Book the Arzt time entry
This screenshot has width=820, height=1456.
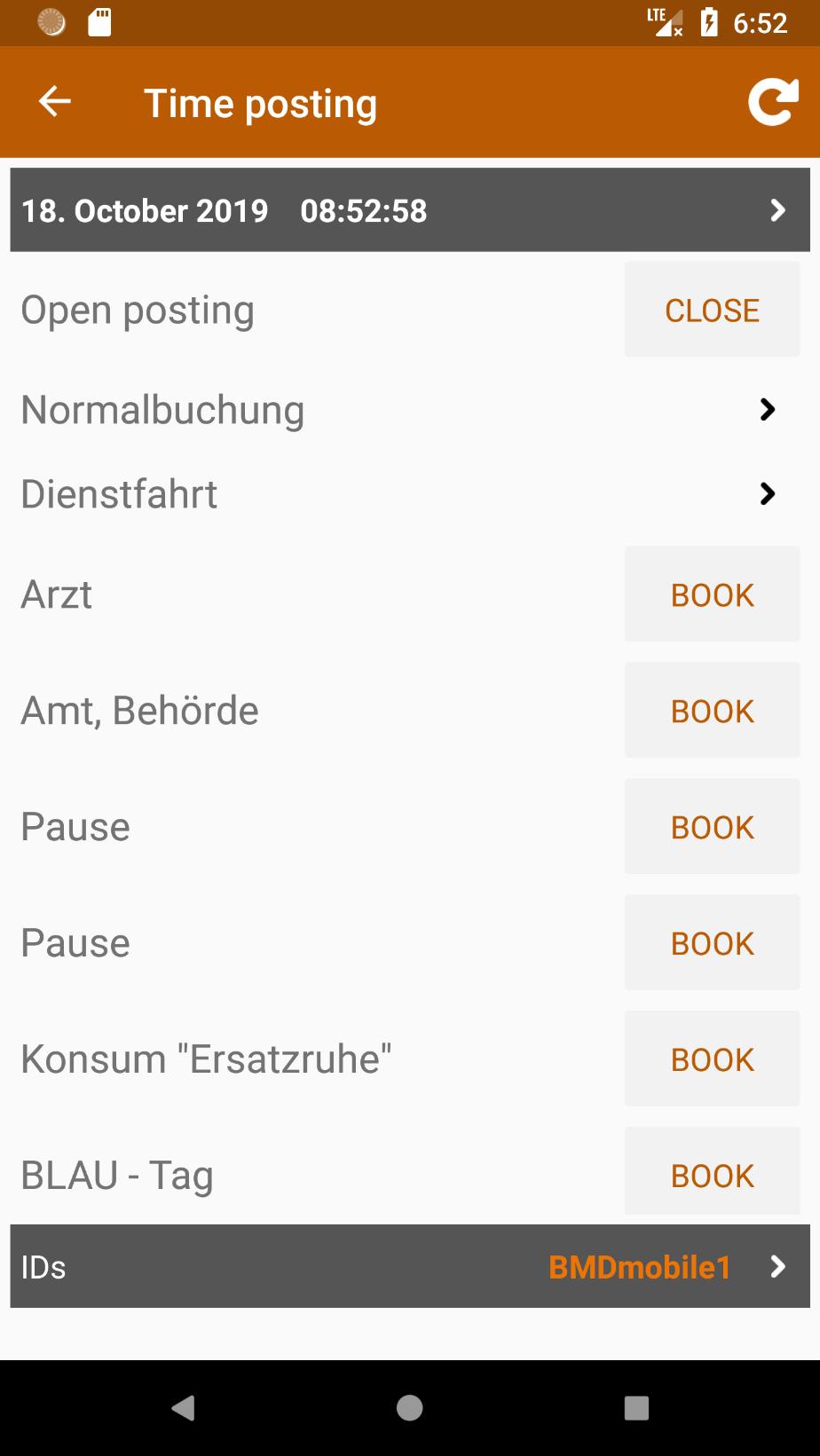[x=711, y=594]
